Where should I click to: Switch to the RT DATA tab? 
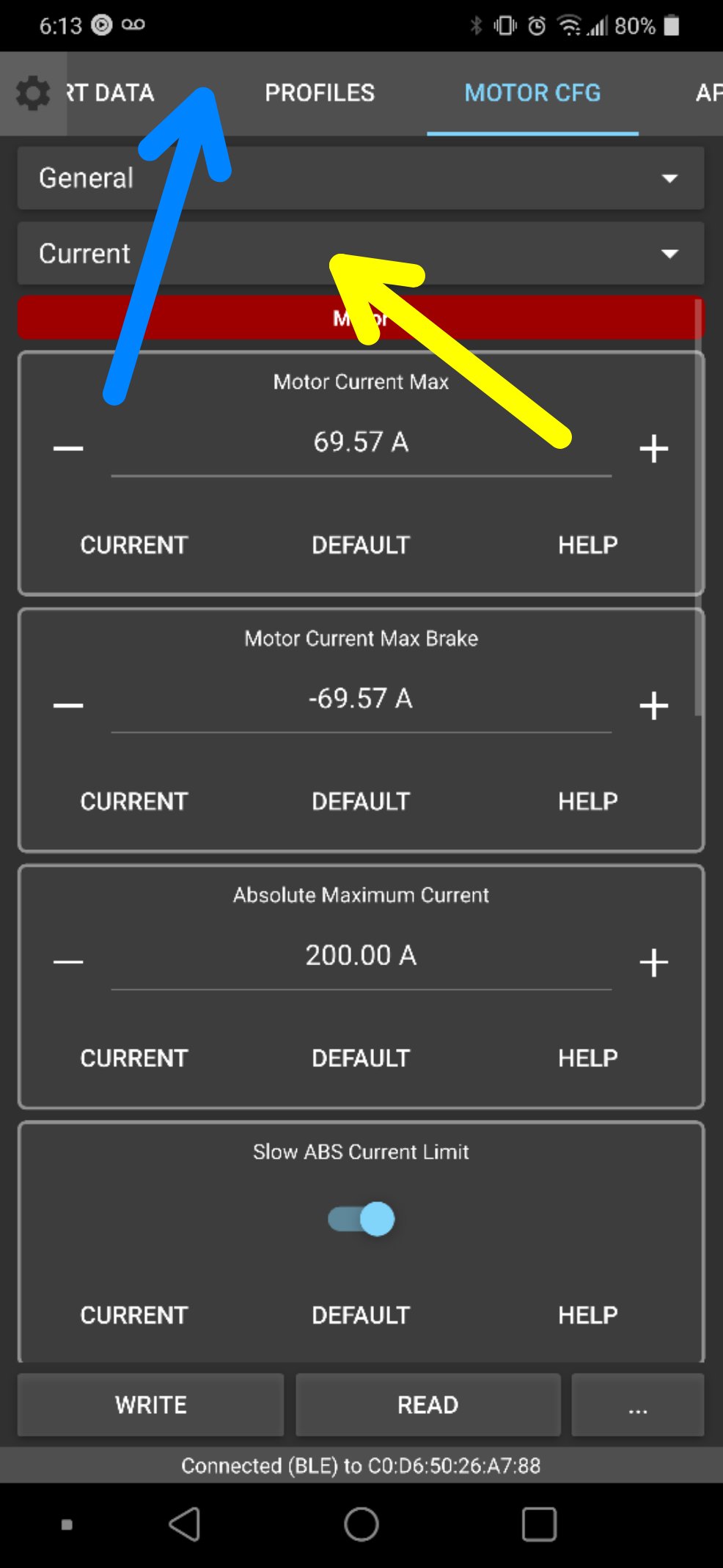click(110, 93)
